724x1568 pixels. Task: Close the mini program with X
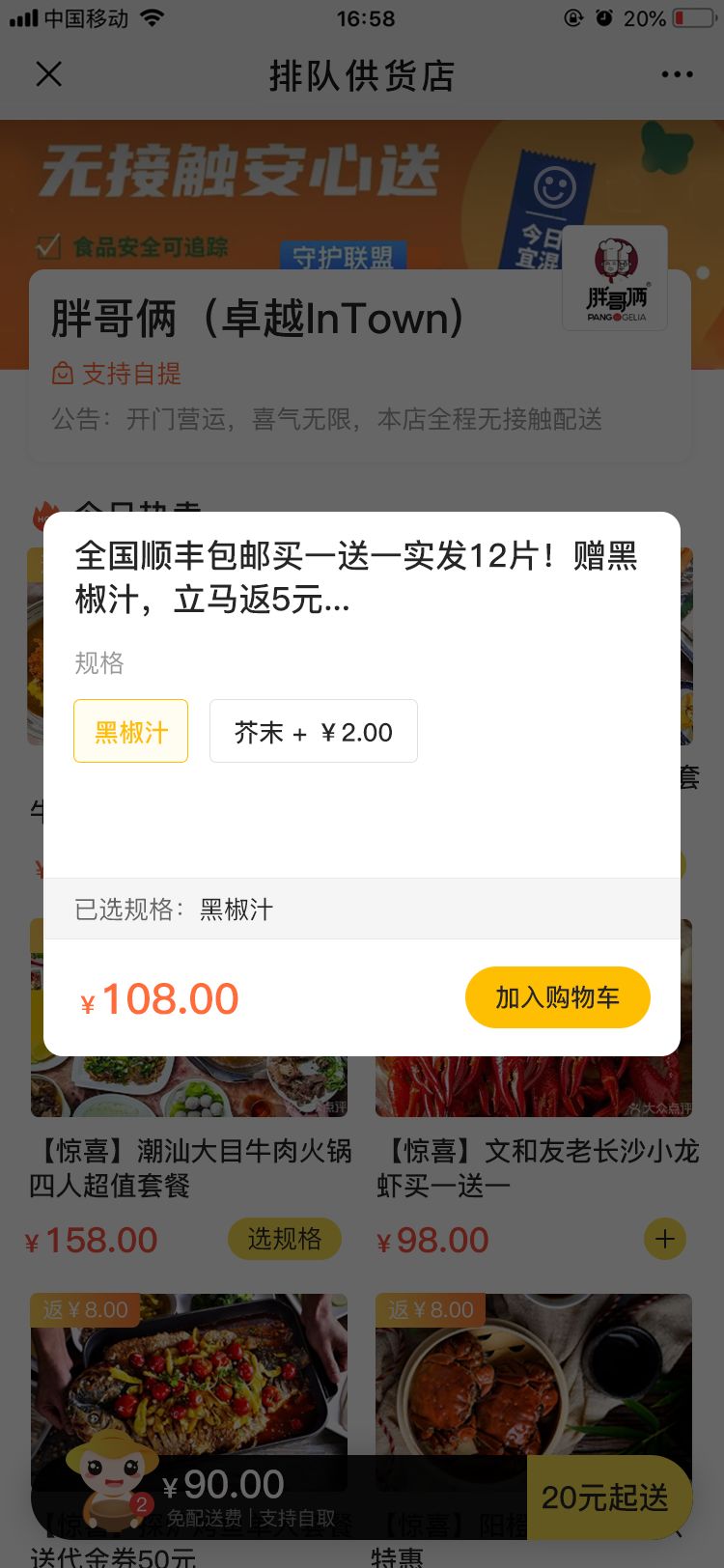point(48,74)
